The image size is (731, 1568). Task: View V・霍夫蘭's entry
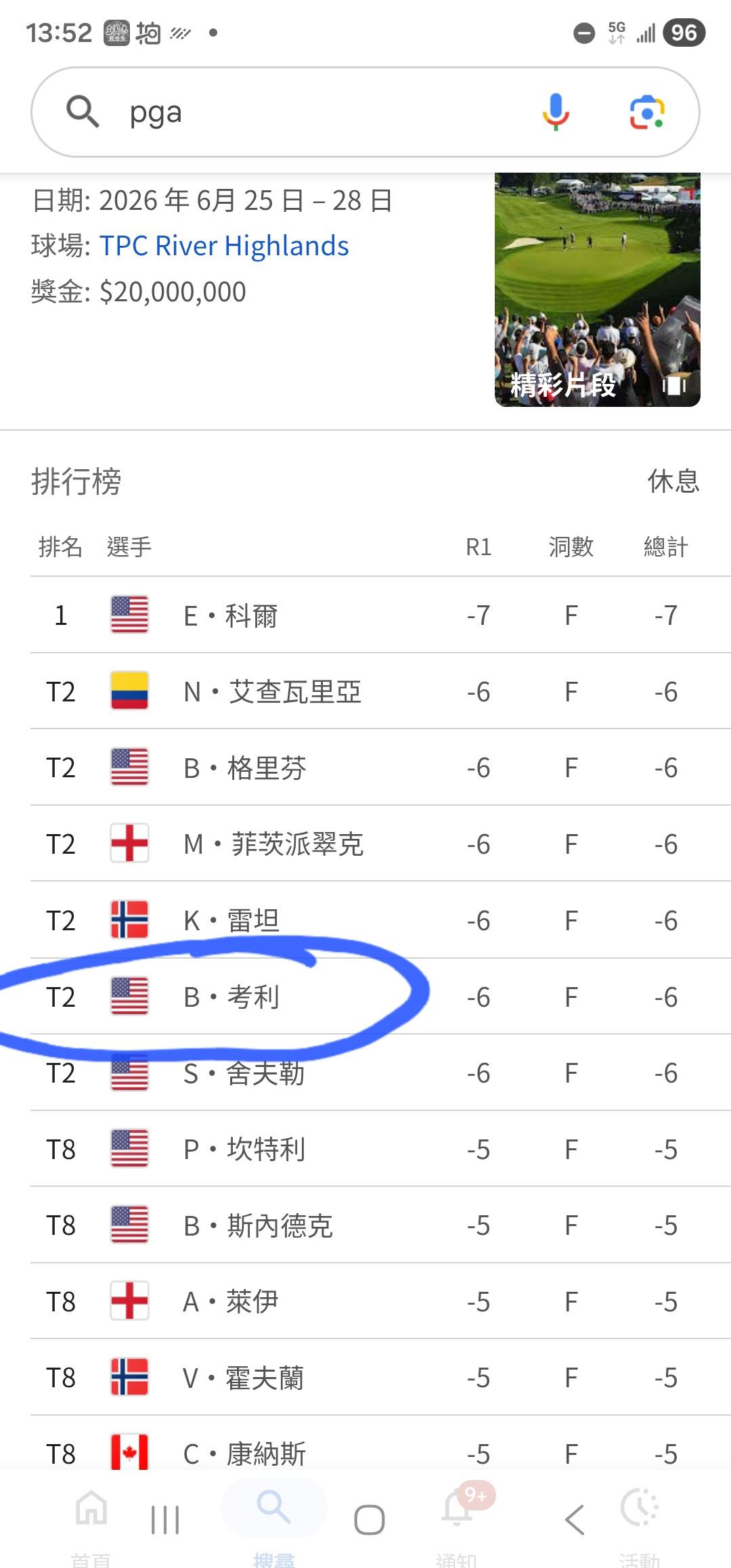point(380,1378)
